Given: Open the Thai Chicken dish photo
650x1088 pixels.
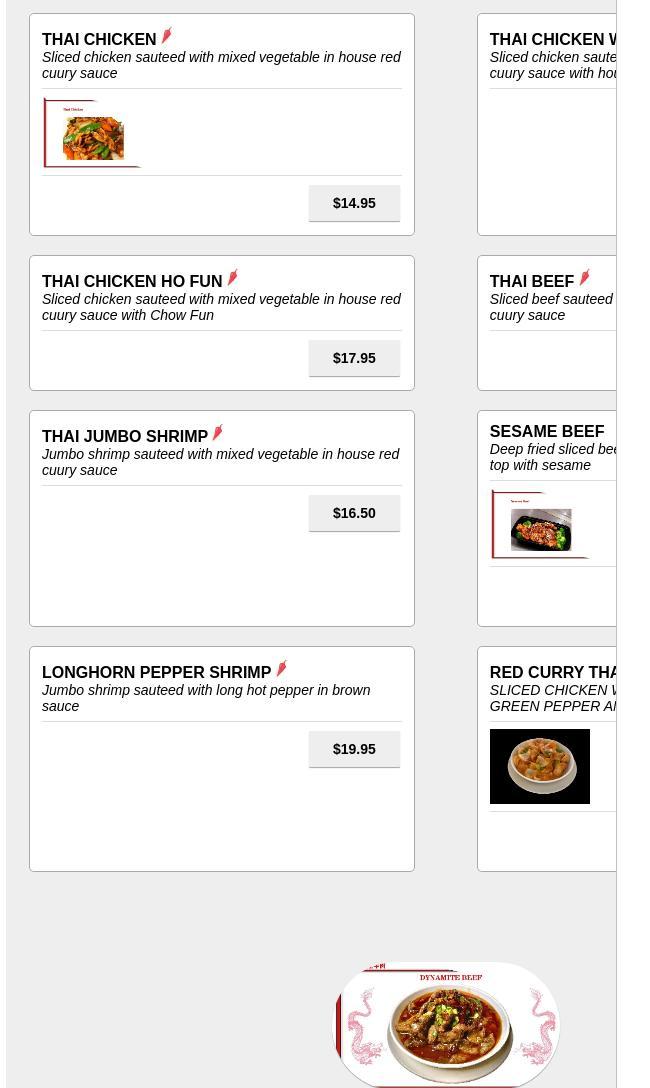Looking at the screenshot, I should tap(92, 133).
